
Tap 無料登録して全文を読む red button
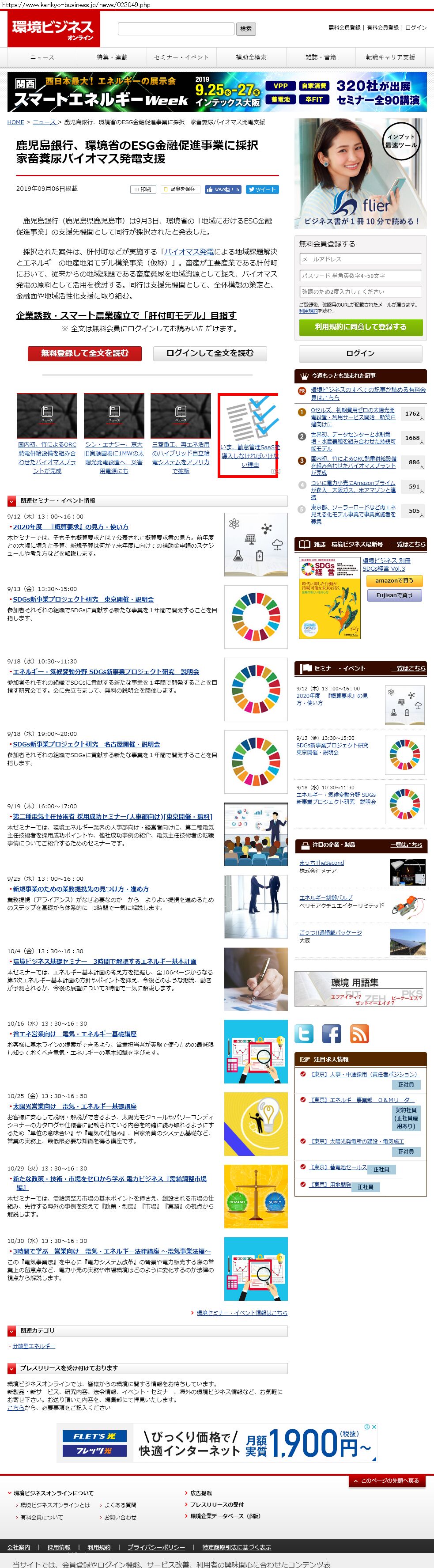85,353
